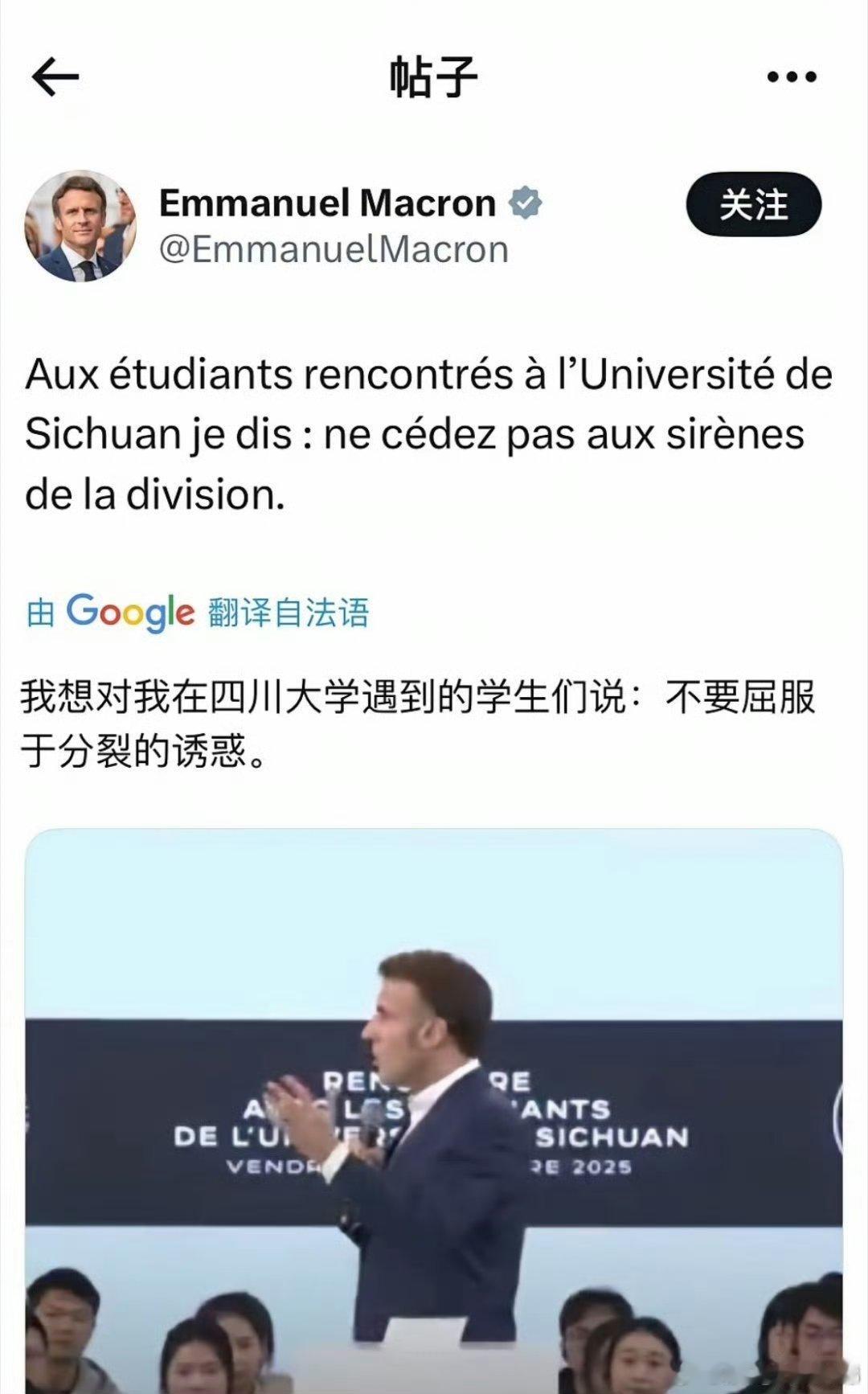Open the post options menu via three dots

pyautogui.click(x=791, y=76)
